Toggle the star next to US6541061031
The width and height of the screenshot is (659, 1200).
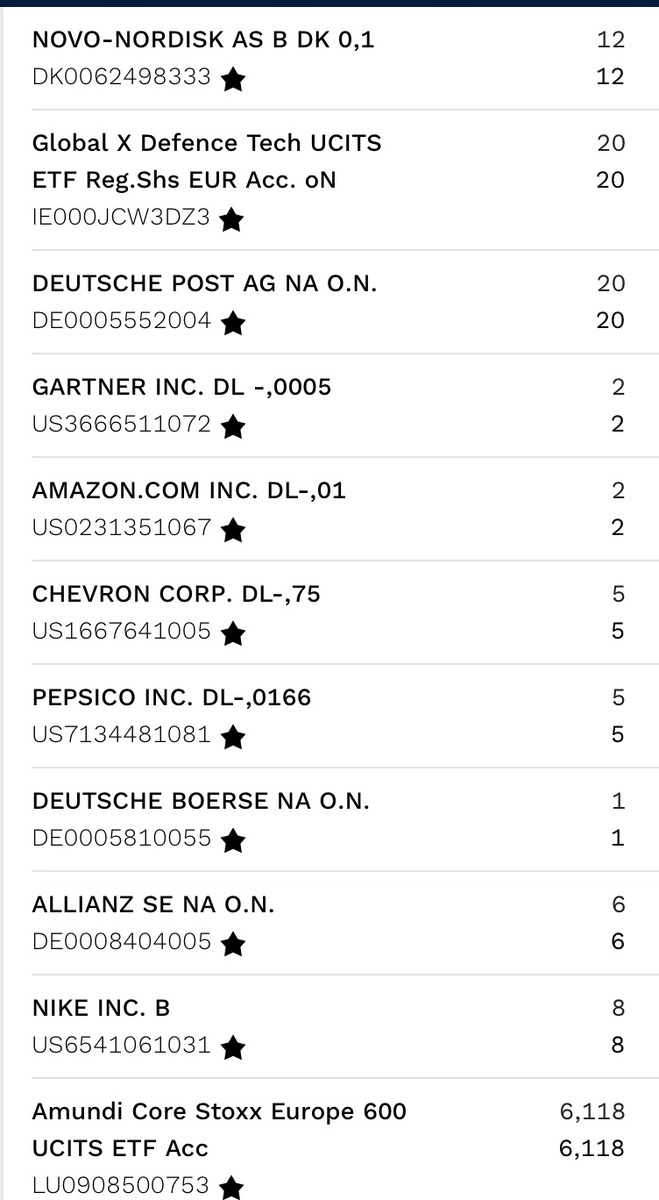click(x=233, y=1047)
